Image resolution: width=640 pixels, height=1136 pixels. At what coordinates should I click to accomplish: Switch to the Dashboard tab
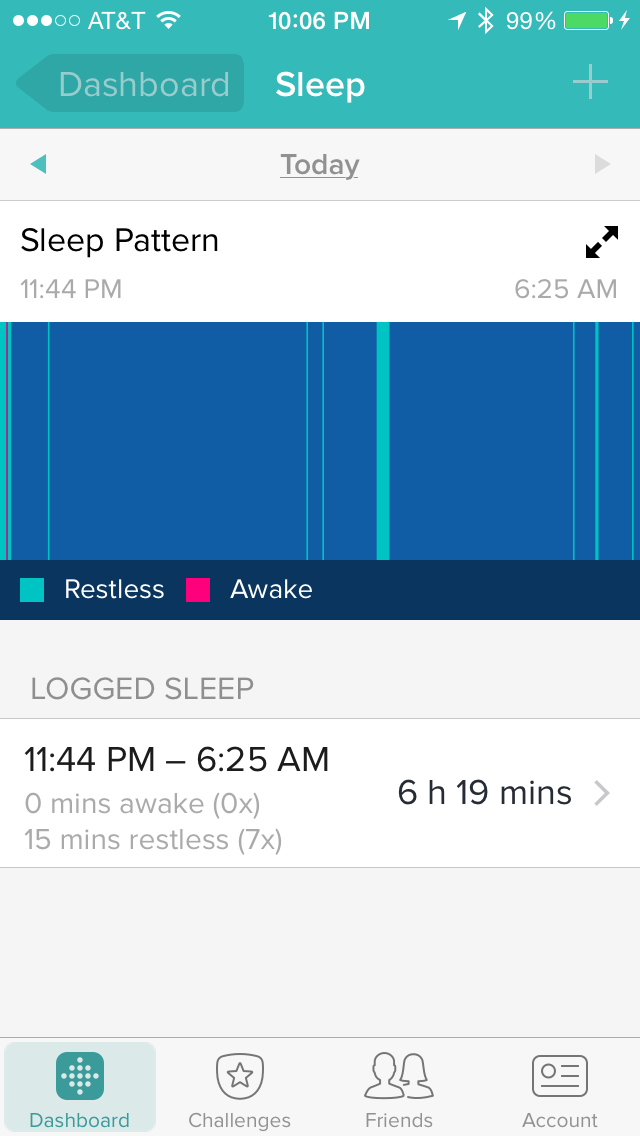(x=80, y=1088)
